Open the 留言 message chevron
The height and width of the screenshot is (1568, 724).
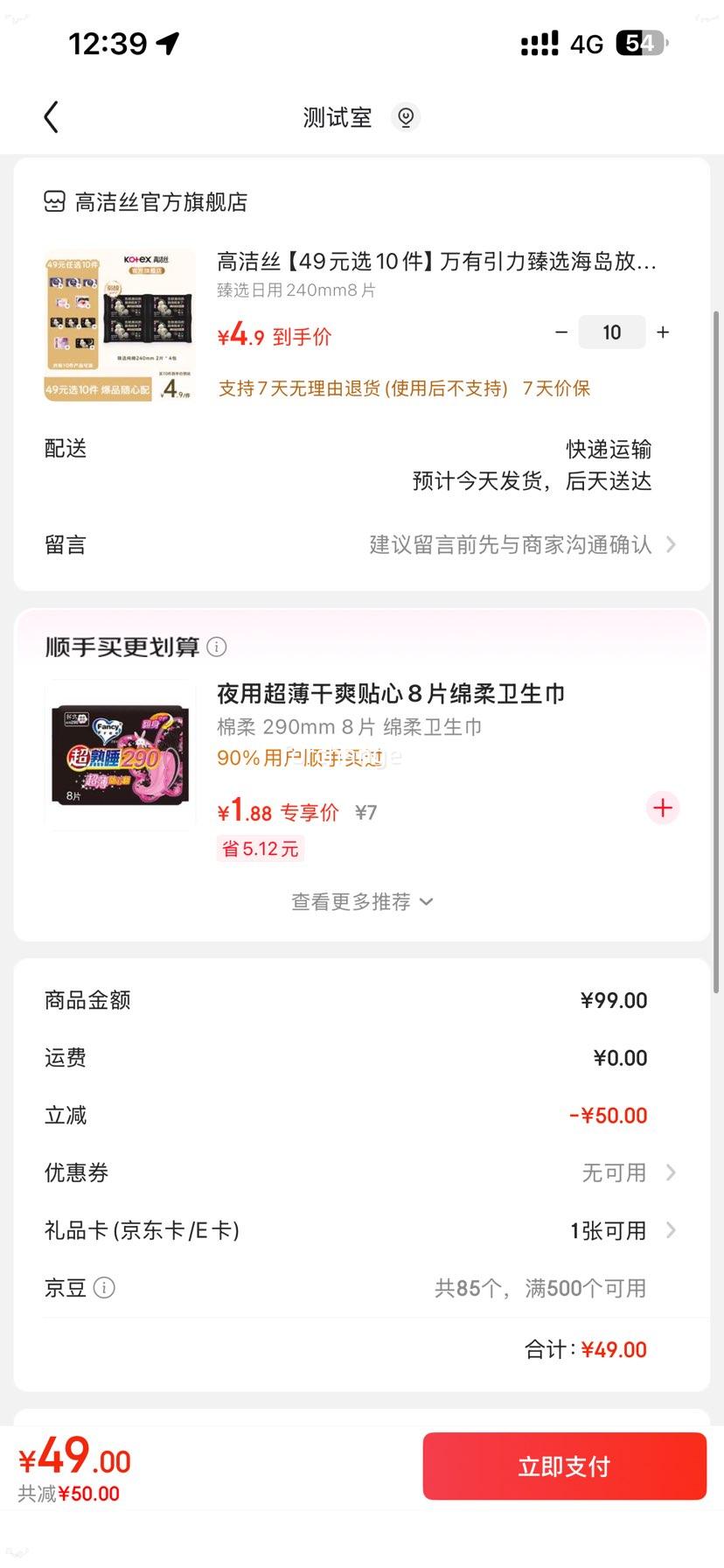[x=670, y=543]
